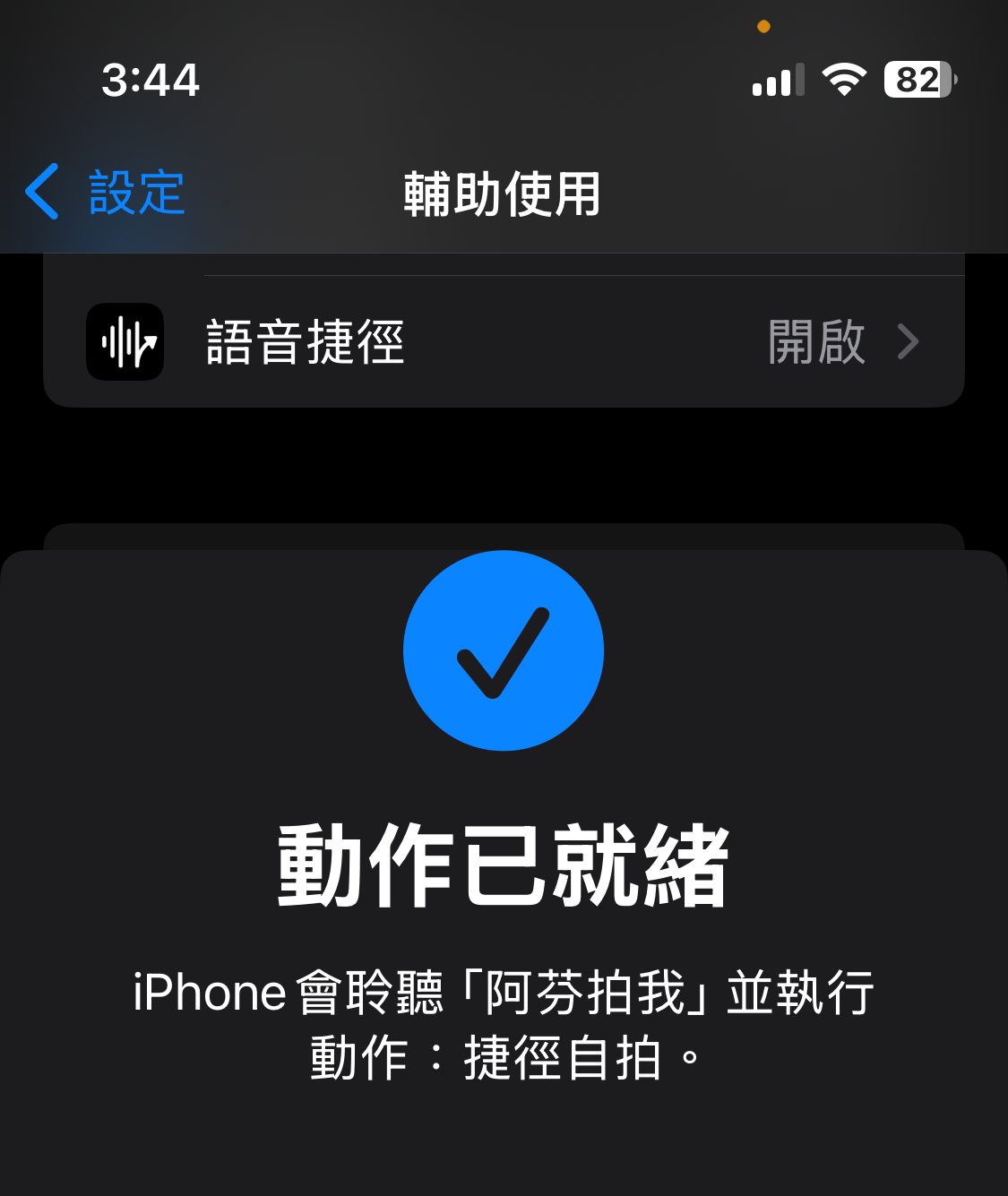Open the 語音捷徑 row
Screen dimensions: 1008x1196
[x=504, y=342]
